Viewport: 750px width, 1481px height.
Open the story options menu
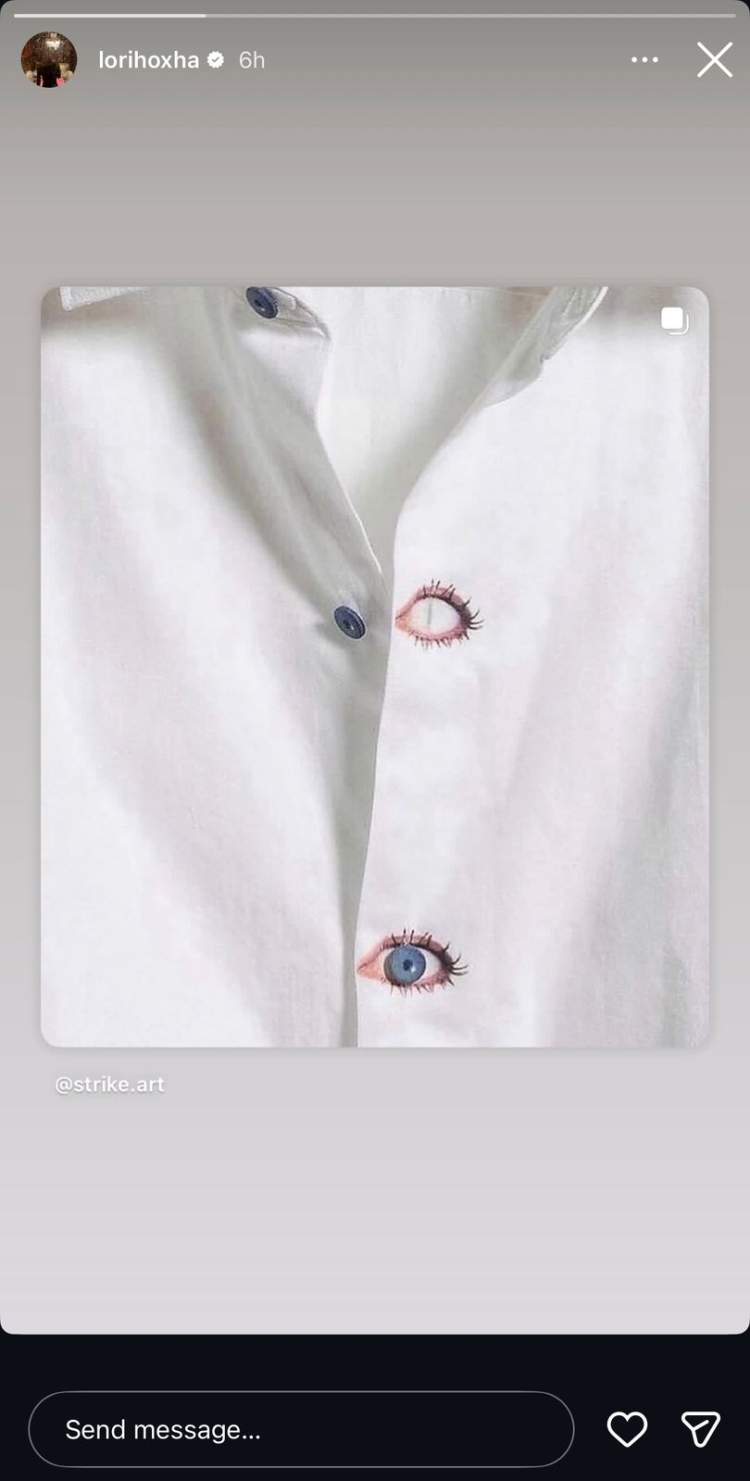tap(645, 60)
